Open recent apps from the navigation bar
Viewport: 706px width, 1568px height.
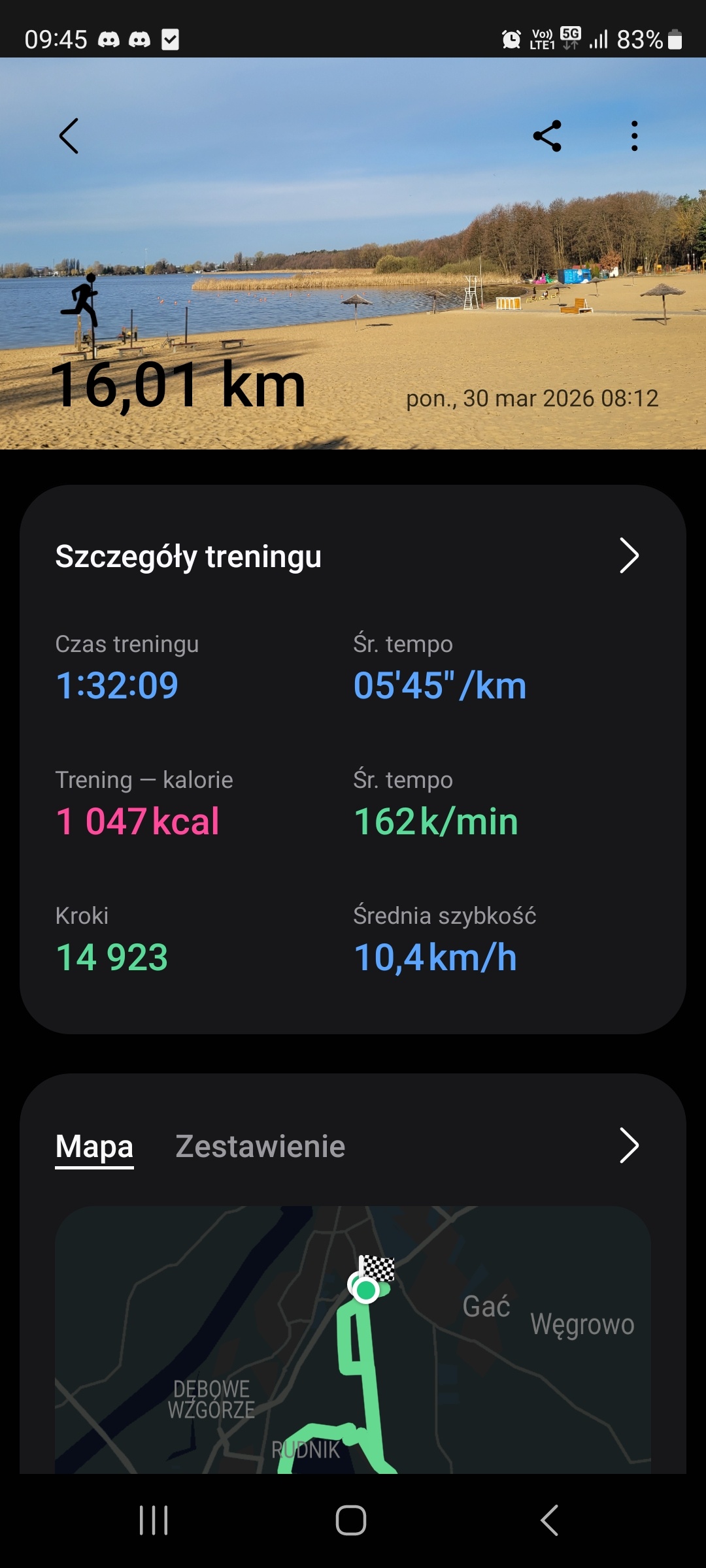pyautogui.click(x=154, y=1520)
